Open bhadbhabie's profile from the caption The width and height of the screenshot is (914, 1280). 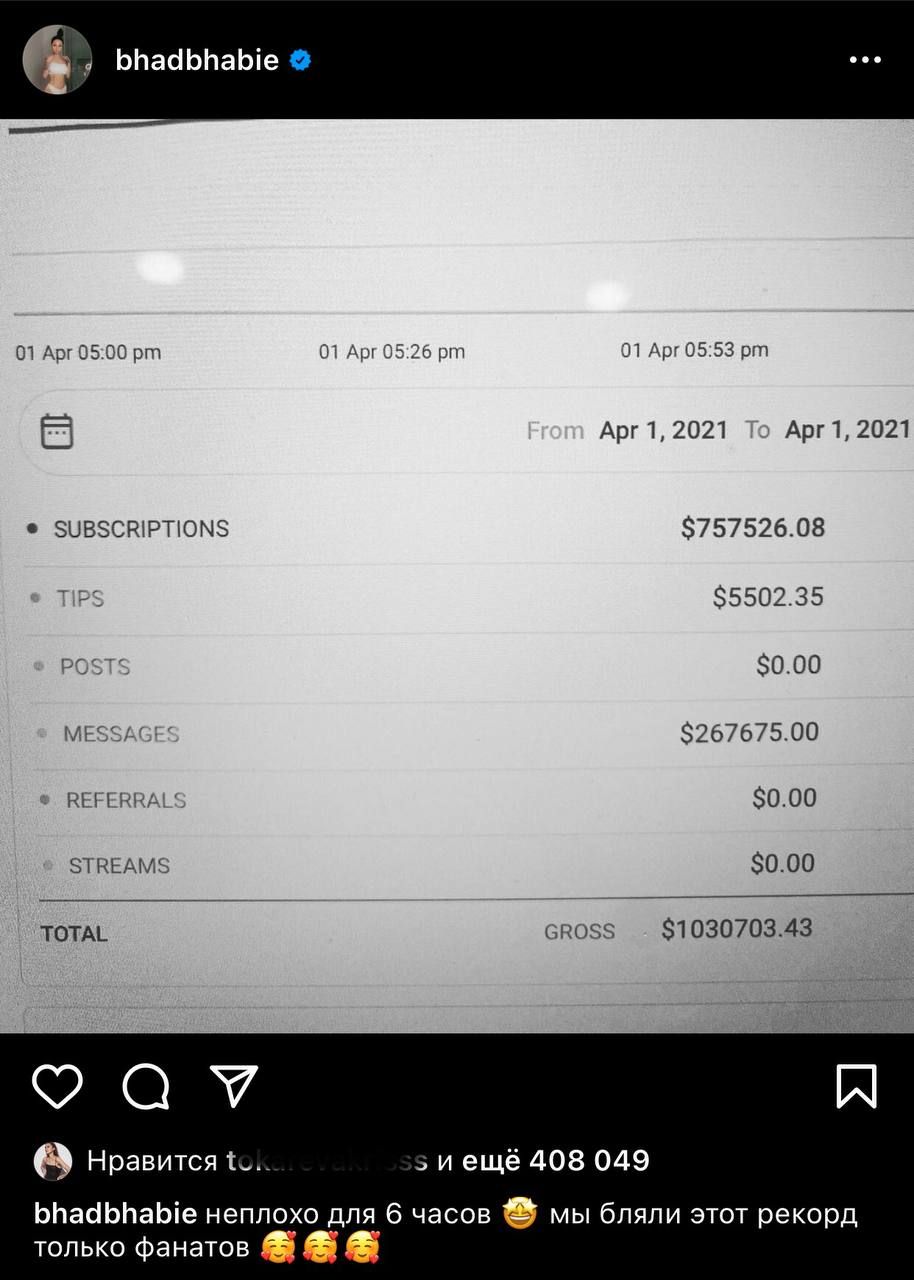point(115,1215)
